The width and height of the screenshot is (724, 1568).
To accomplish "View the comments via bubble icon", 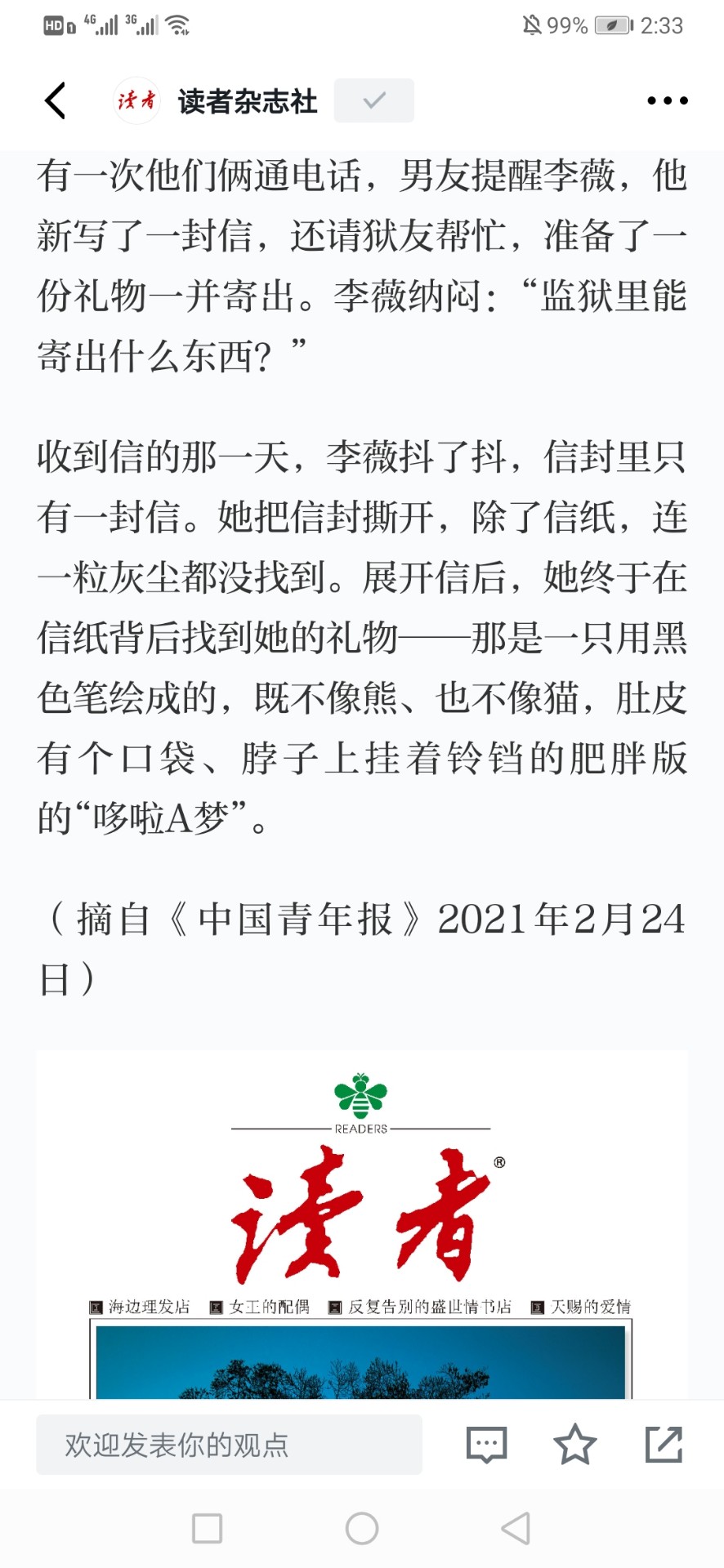I will click(486, 1445).
